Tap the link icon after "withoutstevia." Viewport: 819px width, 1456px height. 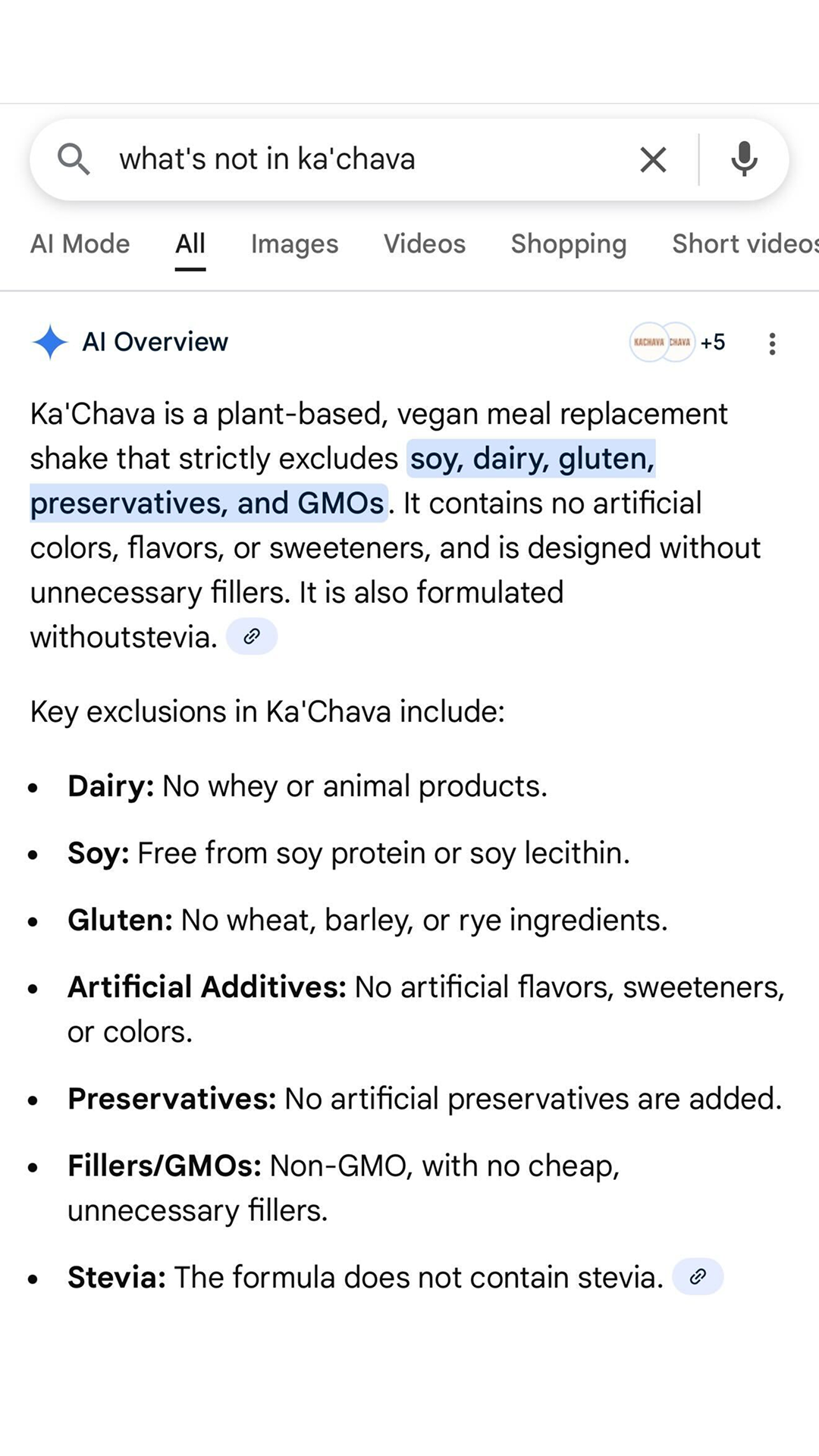(x=252, y=636)
